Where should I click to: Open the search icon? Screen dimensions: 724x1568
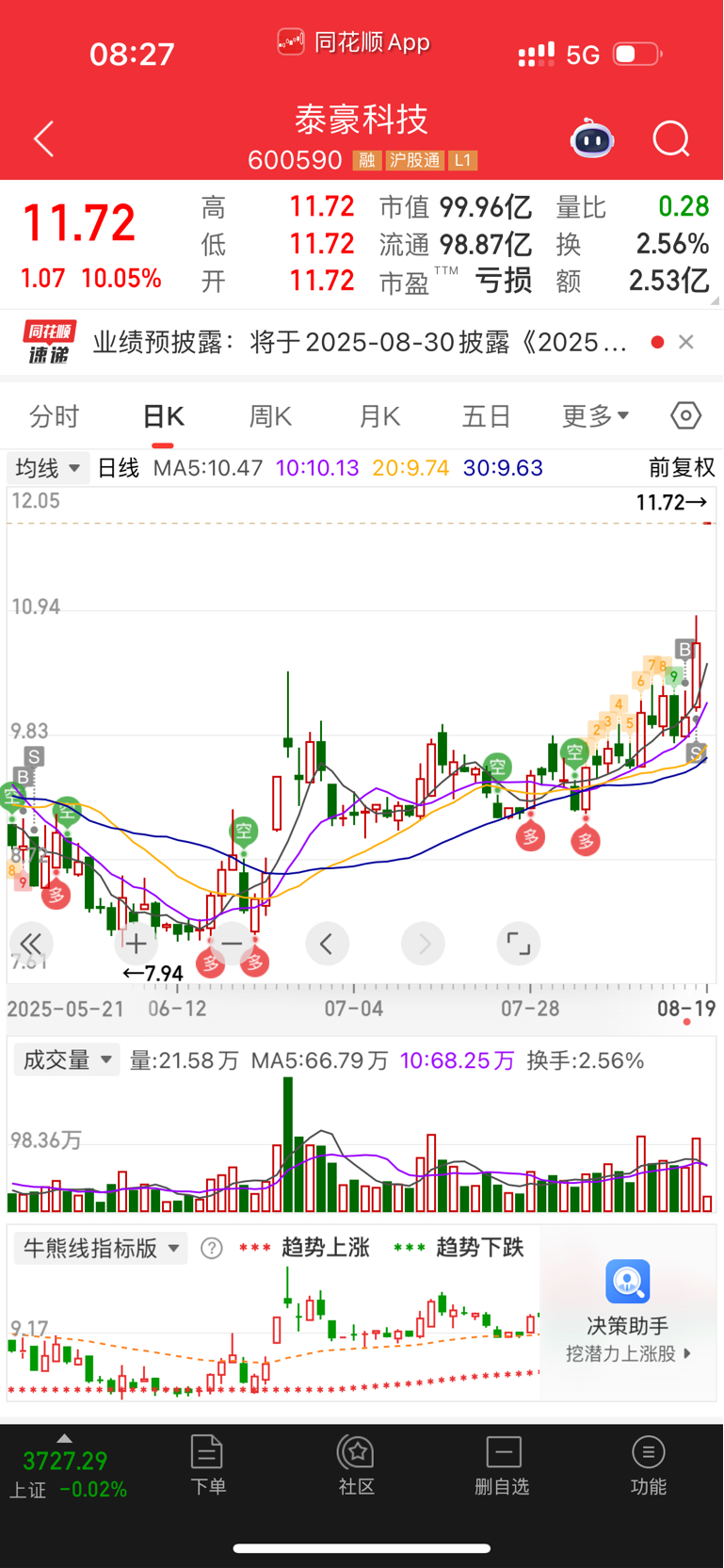tap(671, 139)
